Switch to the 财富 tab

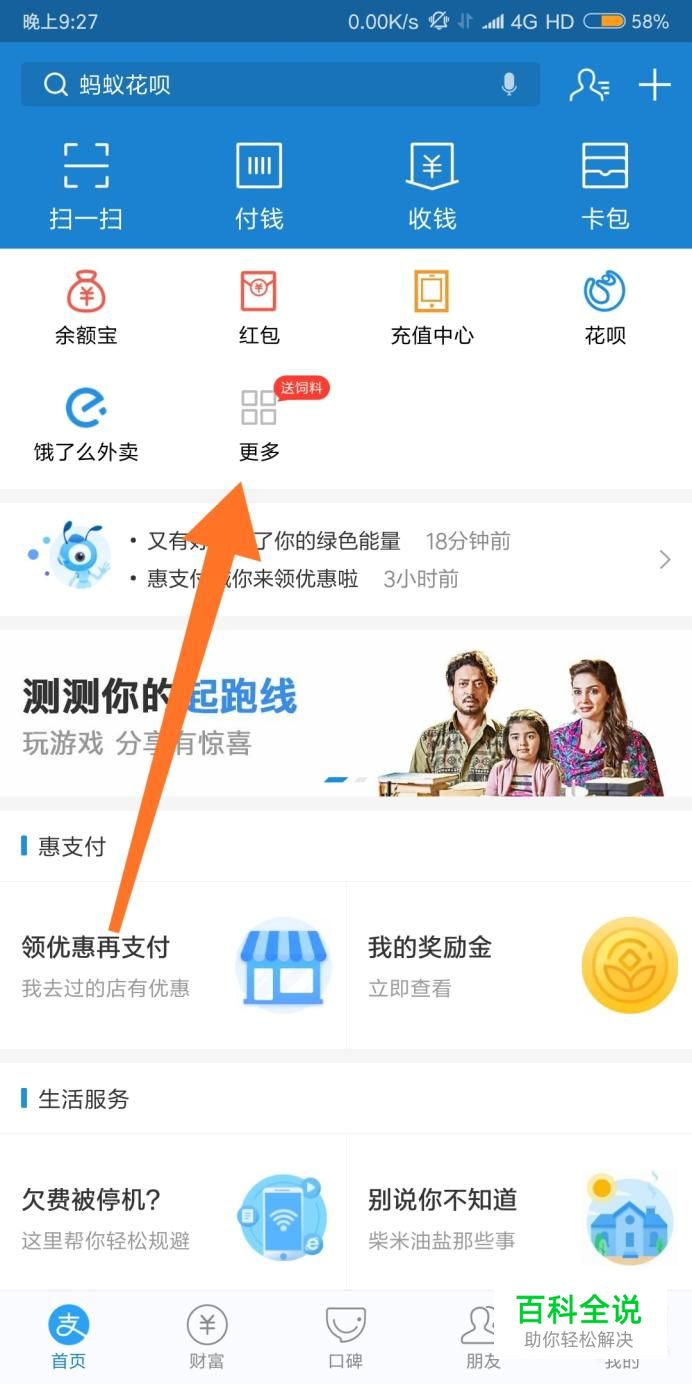207,1337
